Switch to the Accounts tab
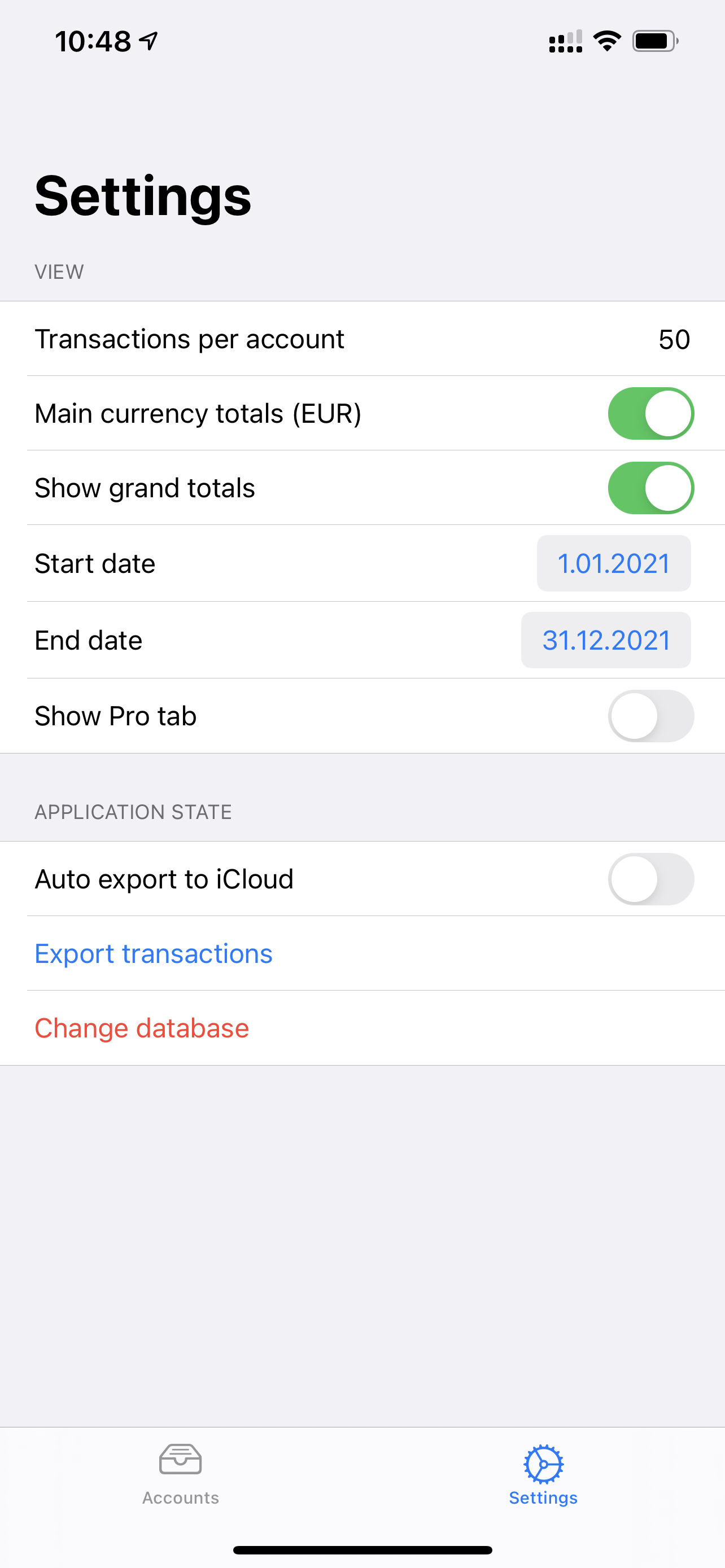This screenshot has height=1568, width=725. [181, 1472]
